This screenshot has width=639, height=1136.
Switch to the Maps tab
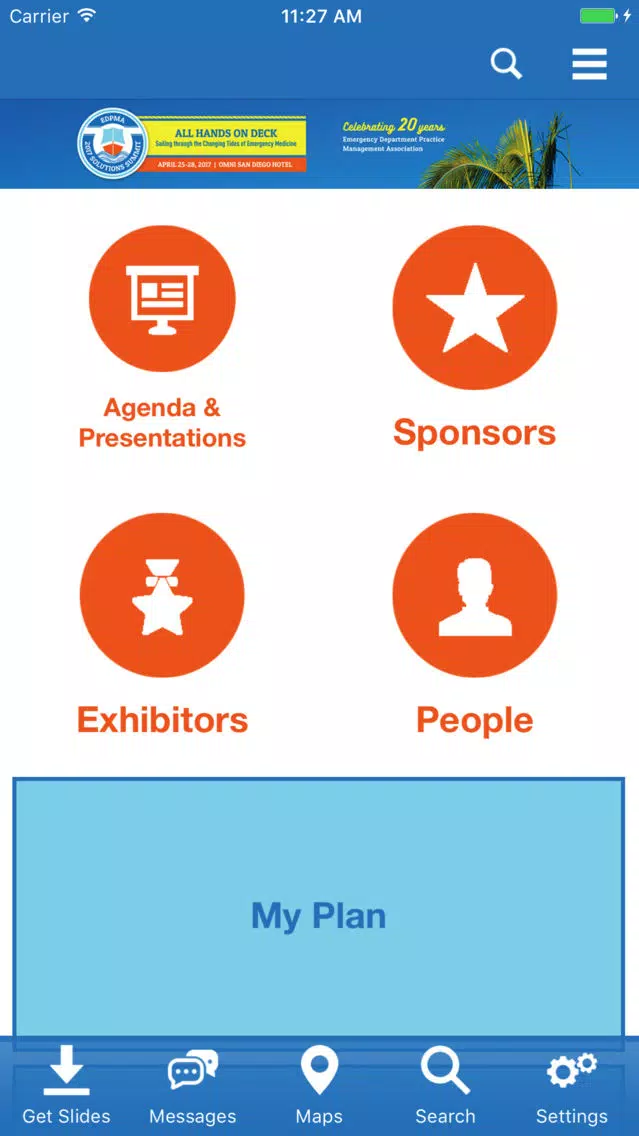[319, 1085]
